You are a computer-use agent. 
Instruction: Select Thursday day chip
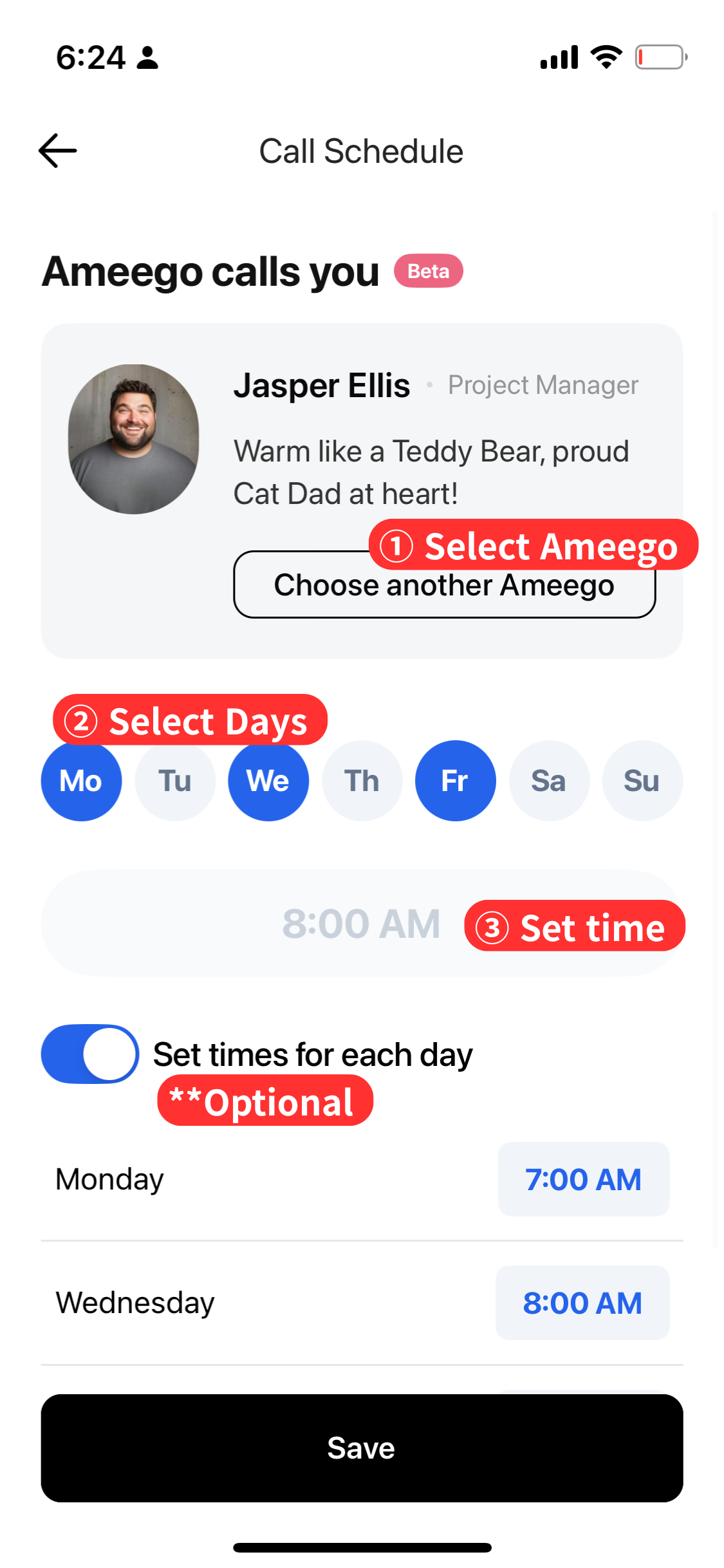[x=362, y=781]
